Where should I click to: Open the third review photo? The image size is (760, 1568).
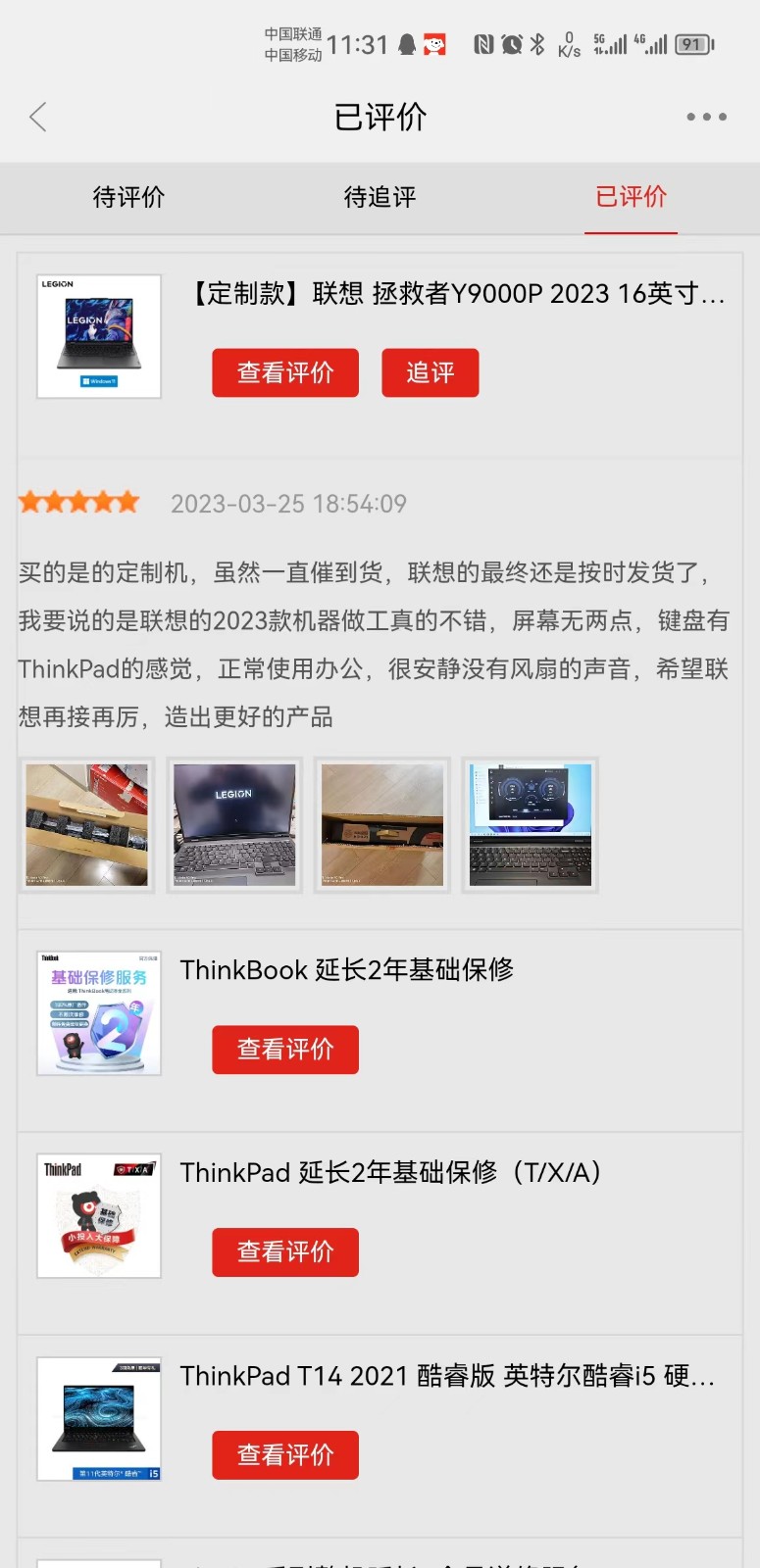pos(382,825)
